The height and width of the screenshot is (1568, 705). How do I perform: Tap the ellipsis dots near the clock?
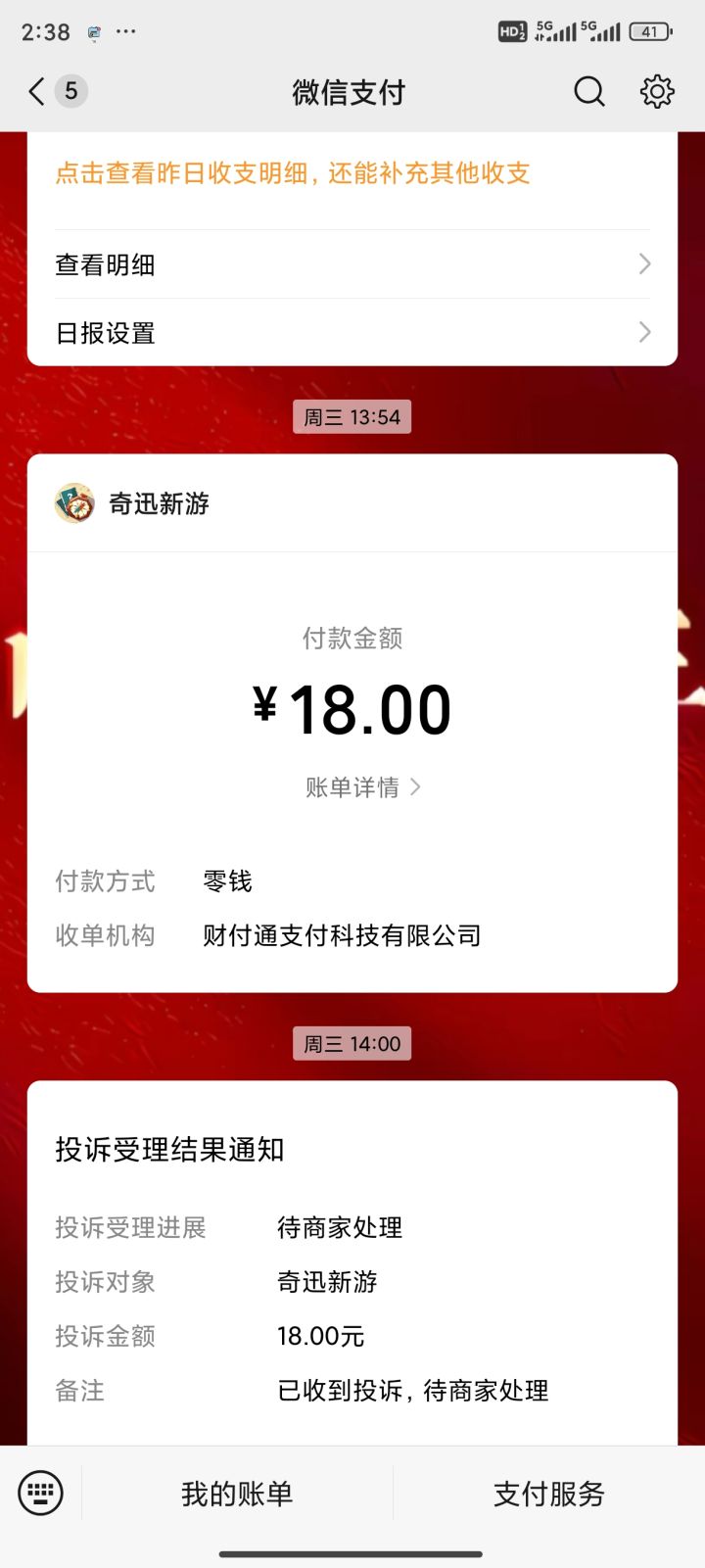tap(126, 32)
